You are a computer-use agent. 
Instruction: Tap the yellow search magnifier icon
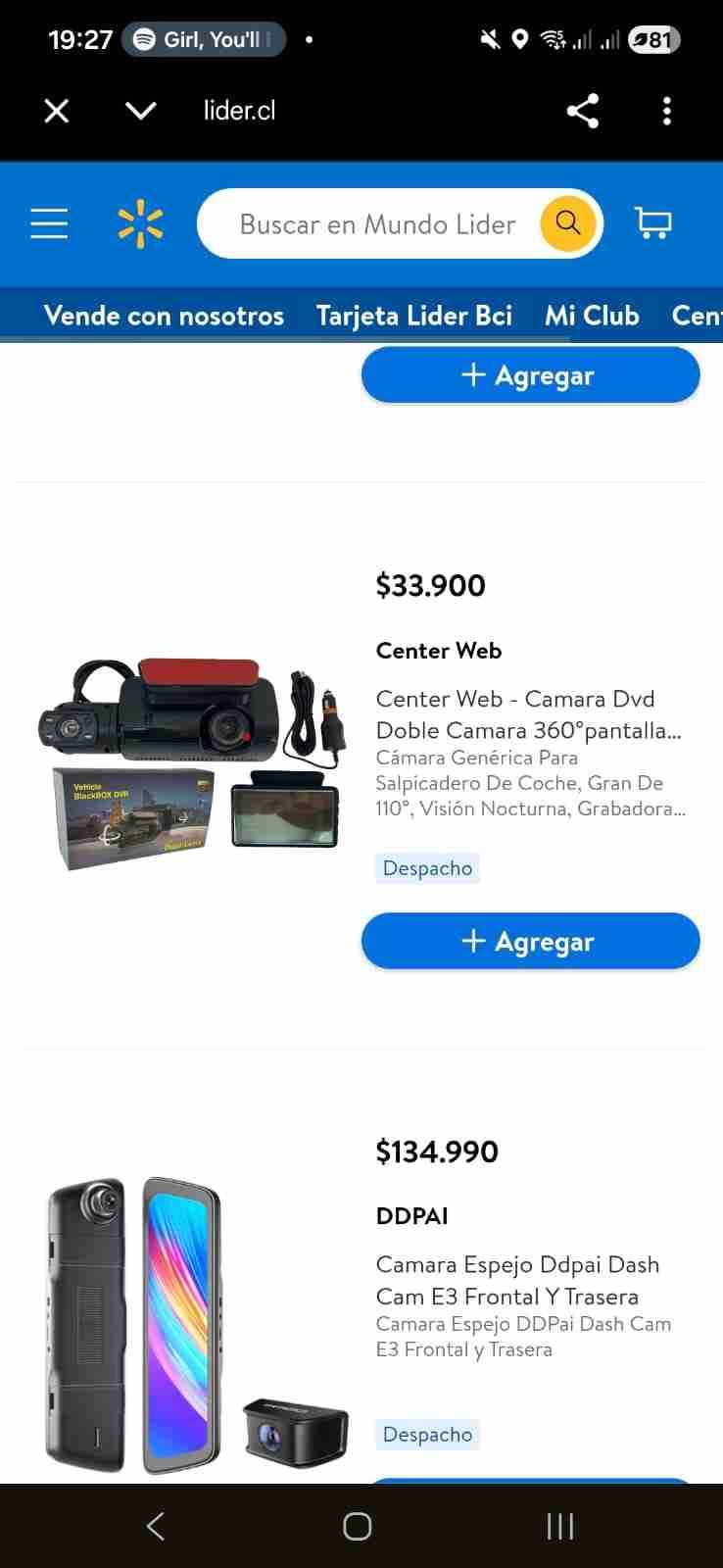(567, 222)
